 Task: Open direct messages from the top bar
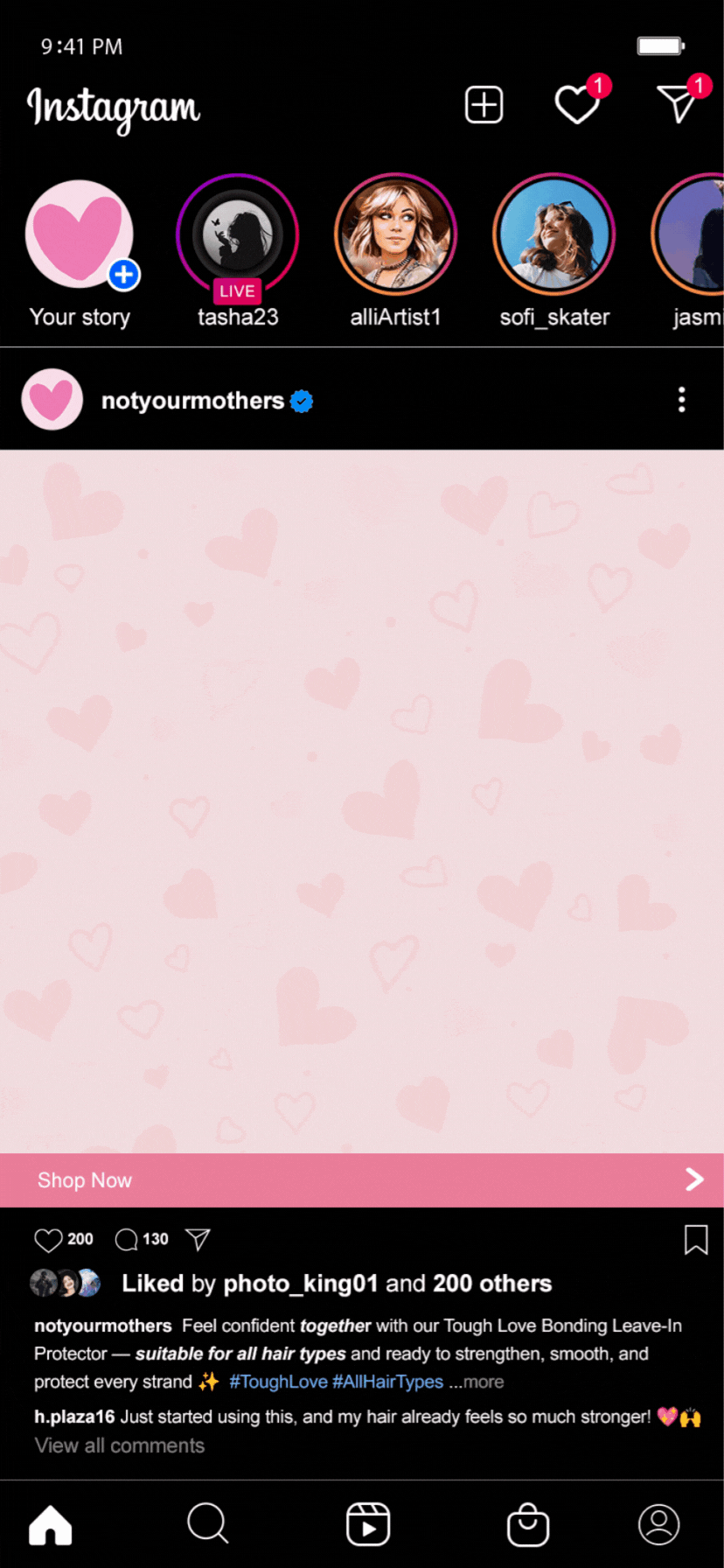tap(677, 105)
